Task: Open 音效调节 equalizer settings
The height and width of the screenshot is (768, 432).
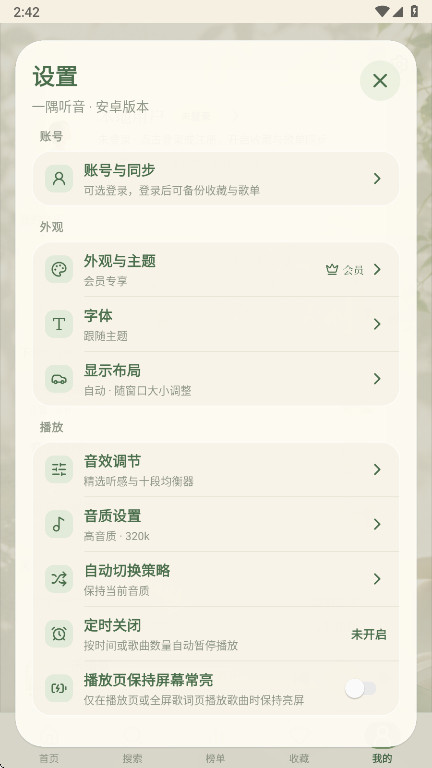Action: click(x=216, y=470)
